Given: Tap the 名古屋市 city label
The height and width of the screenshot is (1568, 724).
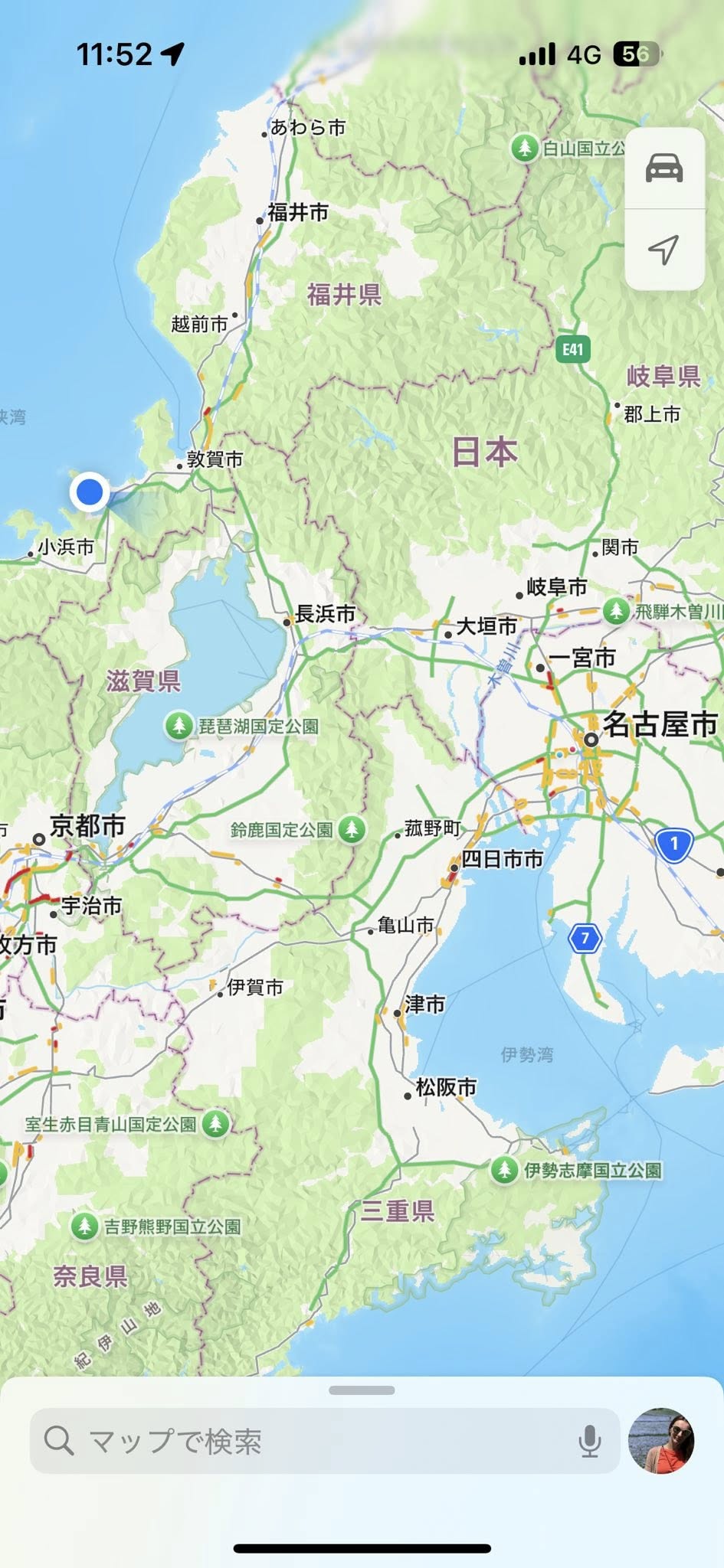Looking at the screenshot, I should (x=660, y=724).
